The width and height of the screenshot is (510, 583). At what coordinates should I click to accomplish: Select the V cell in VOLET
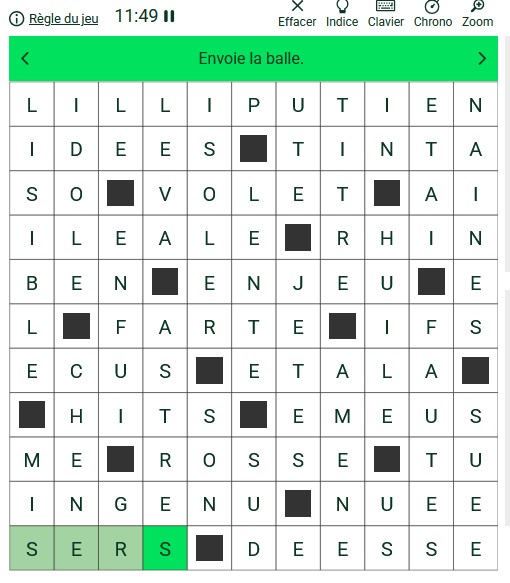pos(165,193)
